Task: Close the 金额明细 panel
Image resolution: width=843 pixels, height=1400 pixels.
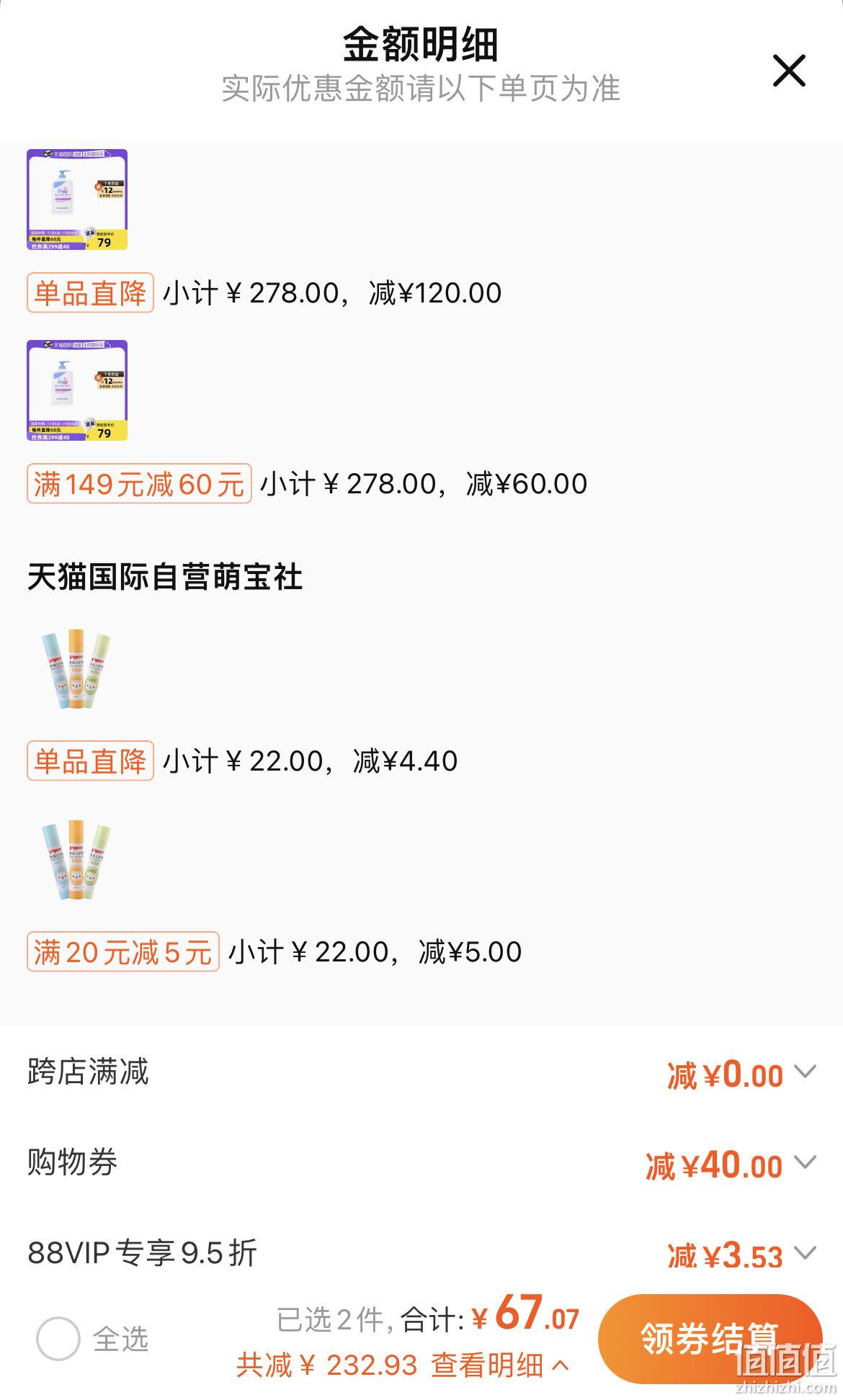Action: click(788, 71)
